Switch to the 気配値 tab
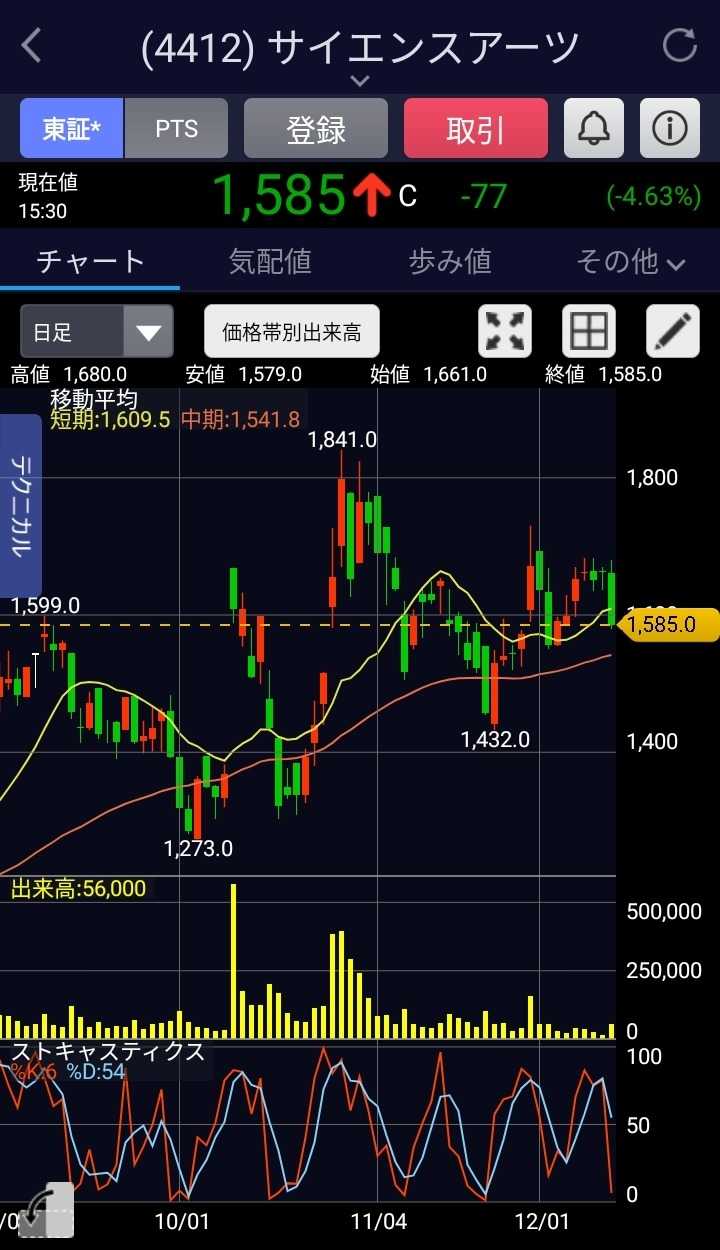The image size is (720, 1250). (x=270, y=262)
